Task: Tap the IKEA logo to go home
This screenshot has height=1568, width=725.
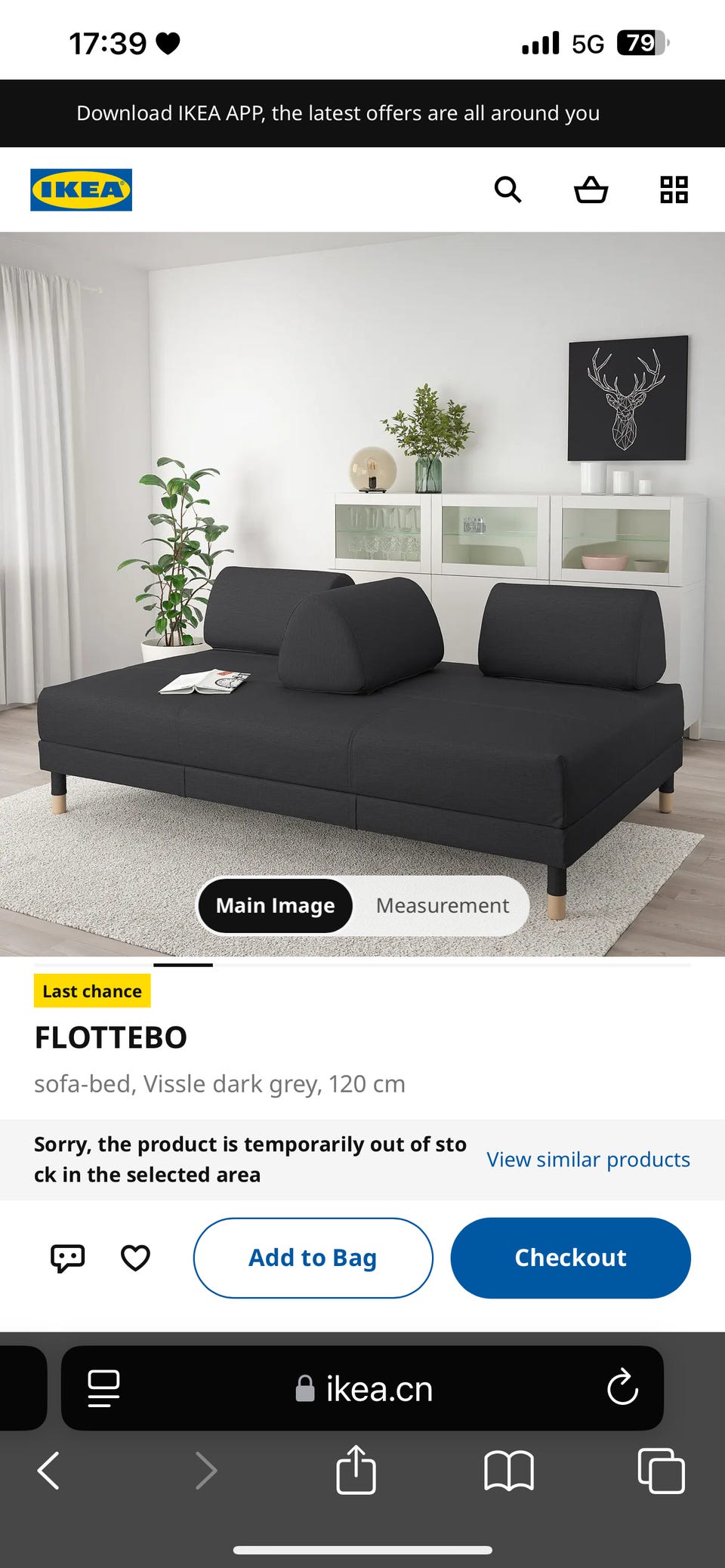Action: (x=82, y=189)
